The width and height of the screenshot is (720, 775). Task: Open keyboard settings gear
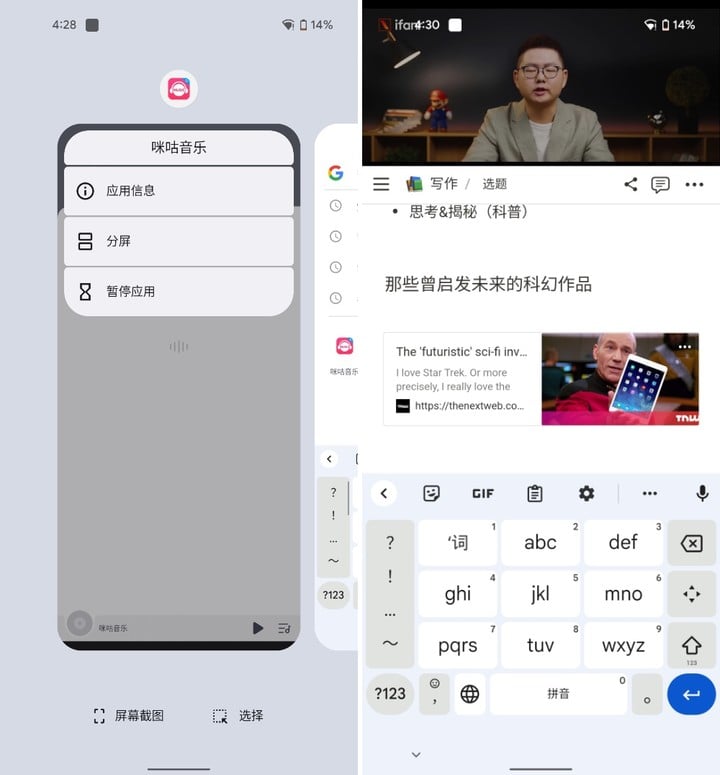coord(586,493)
